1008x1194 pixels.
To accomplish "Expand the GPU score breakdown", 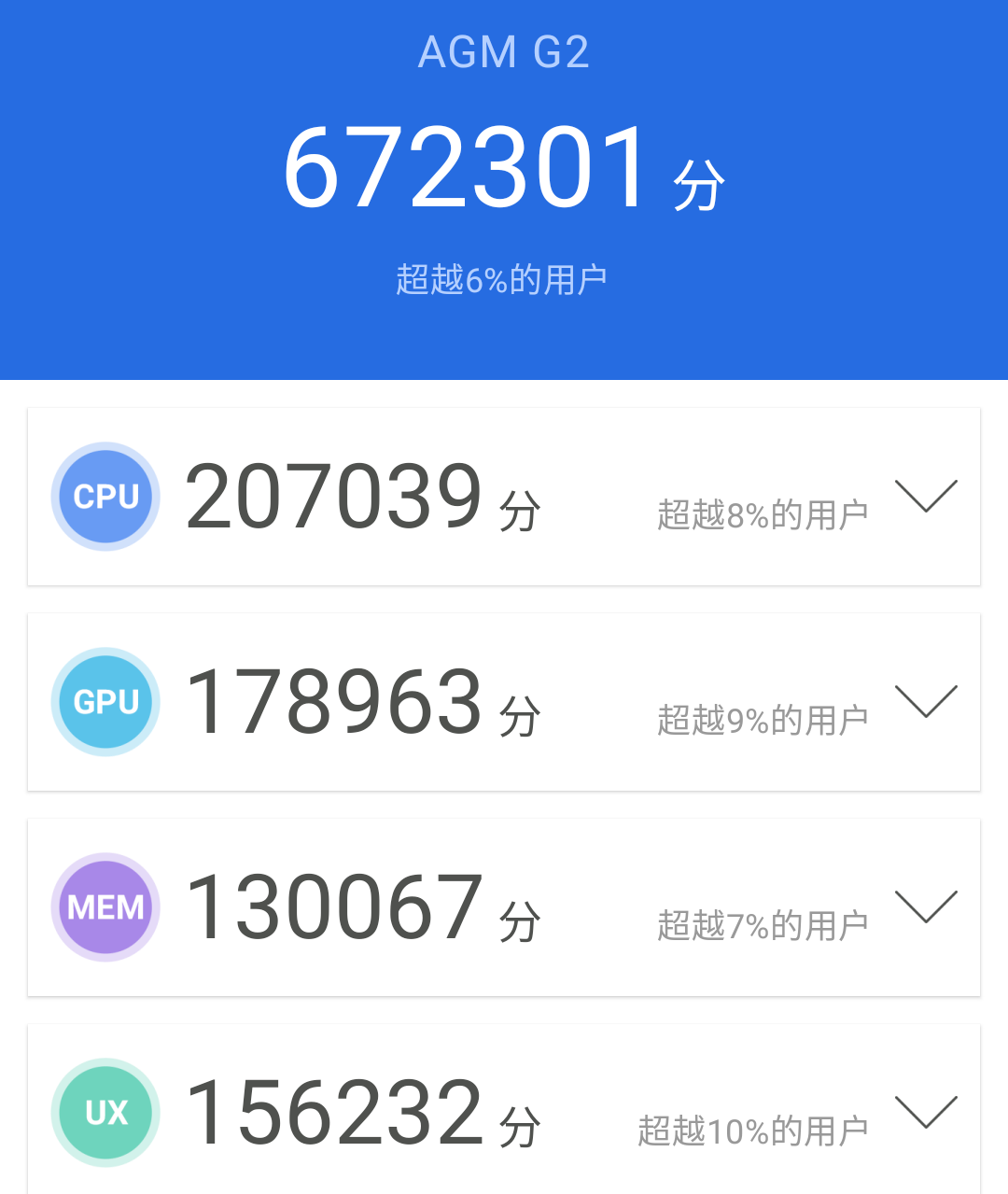I will click(926, 701).
